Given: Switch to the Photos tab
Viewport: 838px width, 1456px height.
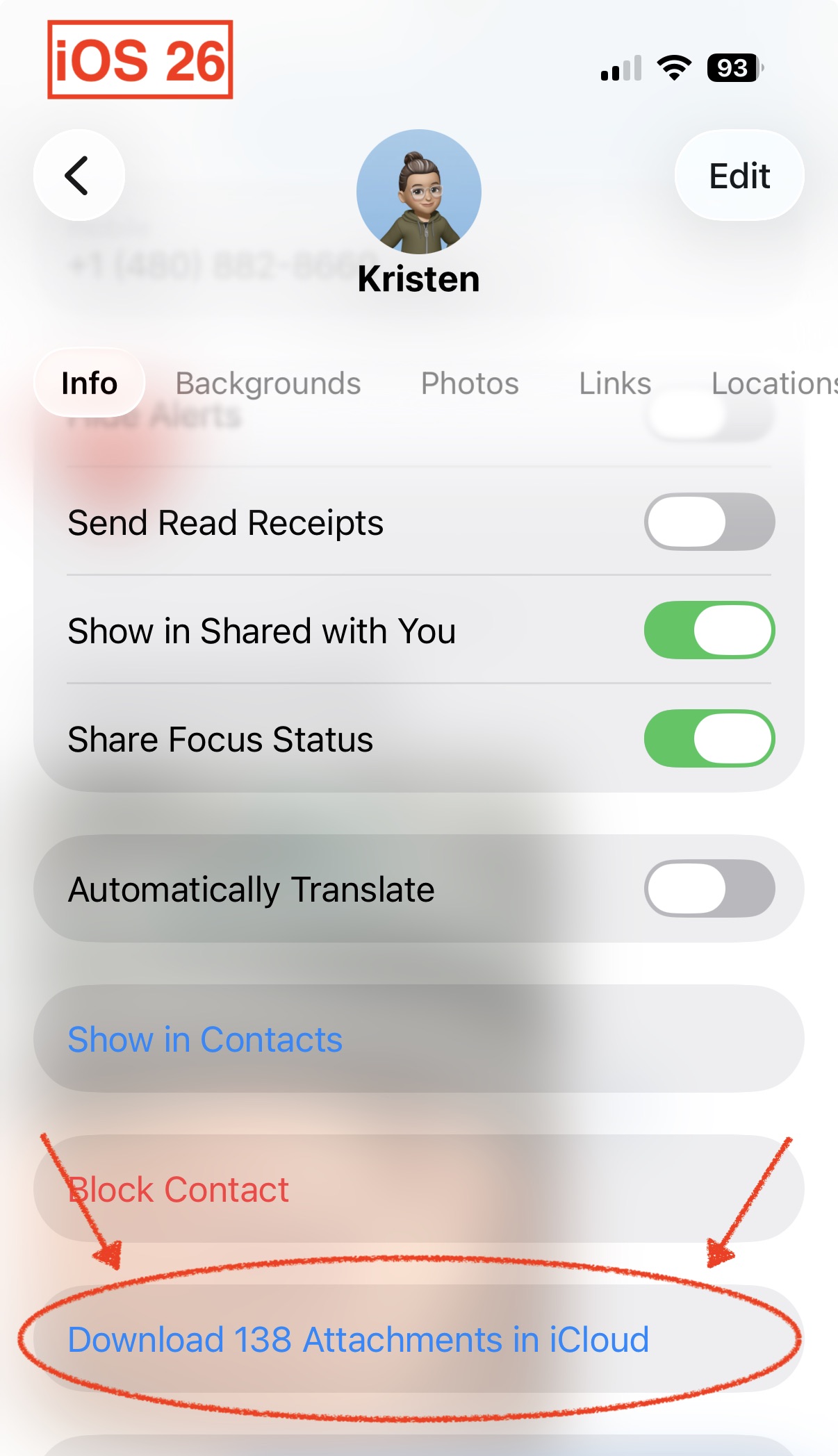Looking at the screenshot, I should pyautogui.click(x=469, y=383).
